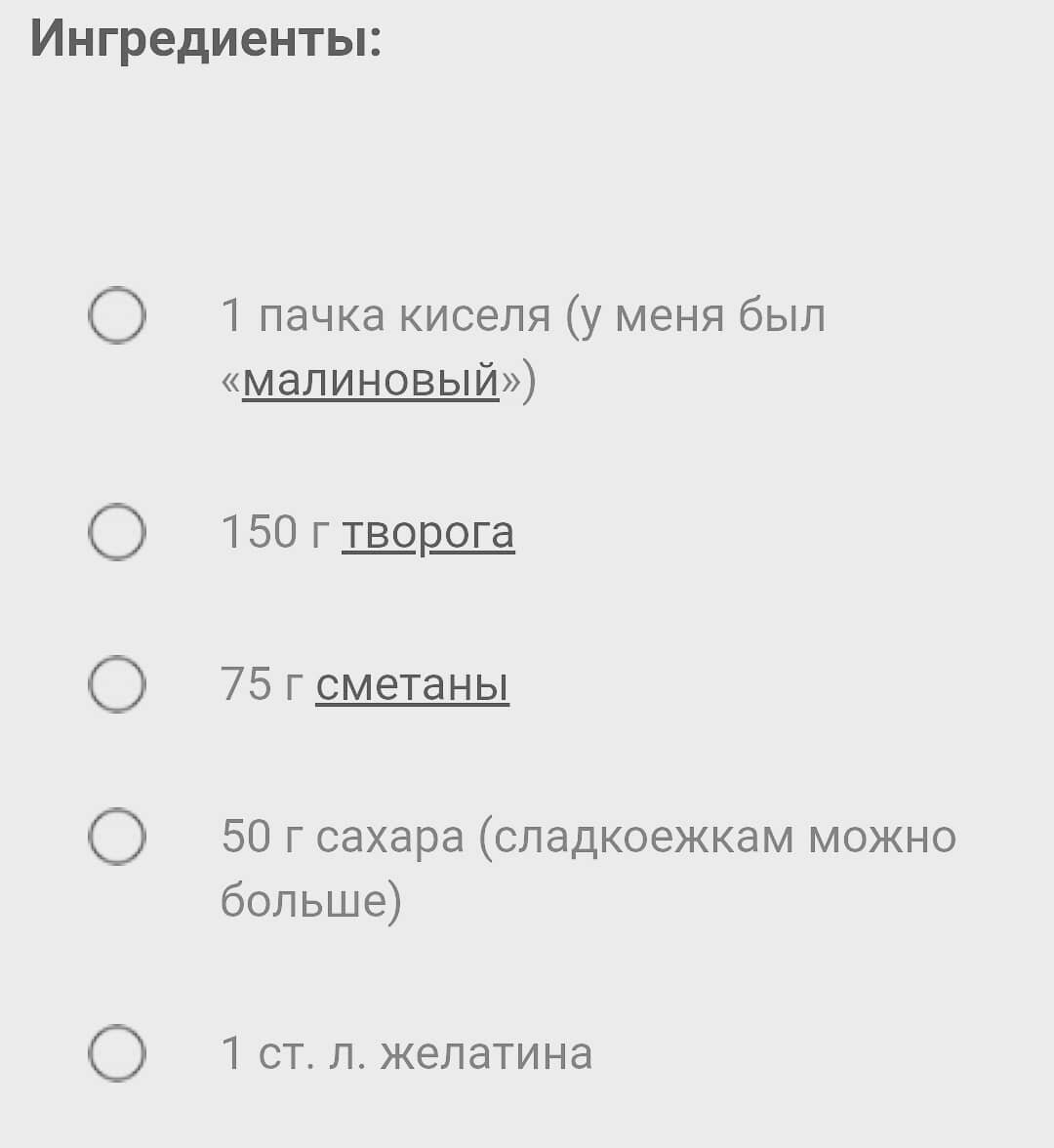Mark «1 ст. л. желатина» as completed
Screen dimensions: 1054x1148
click(117, 1052)
